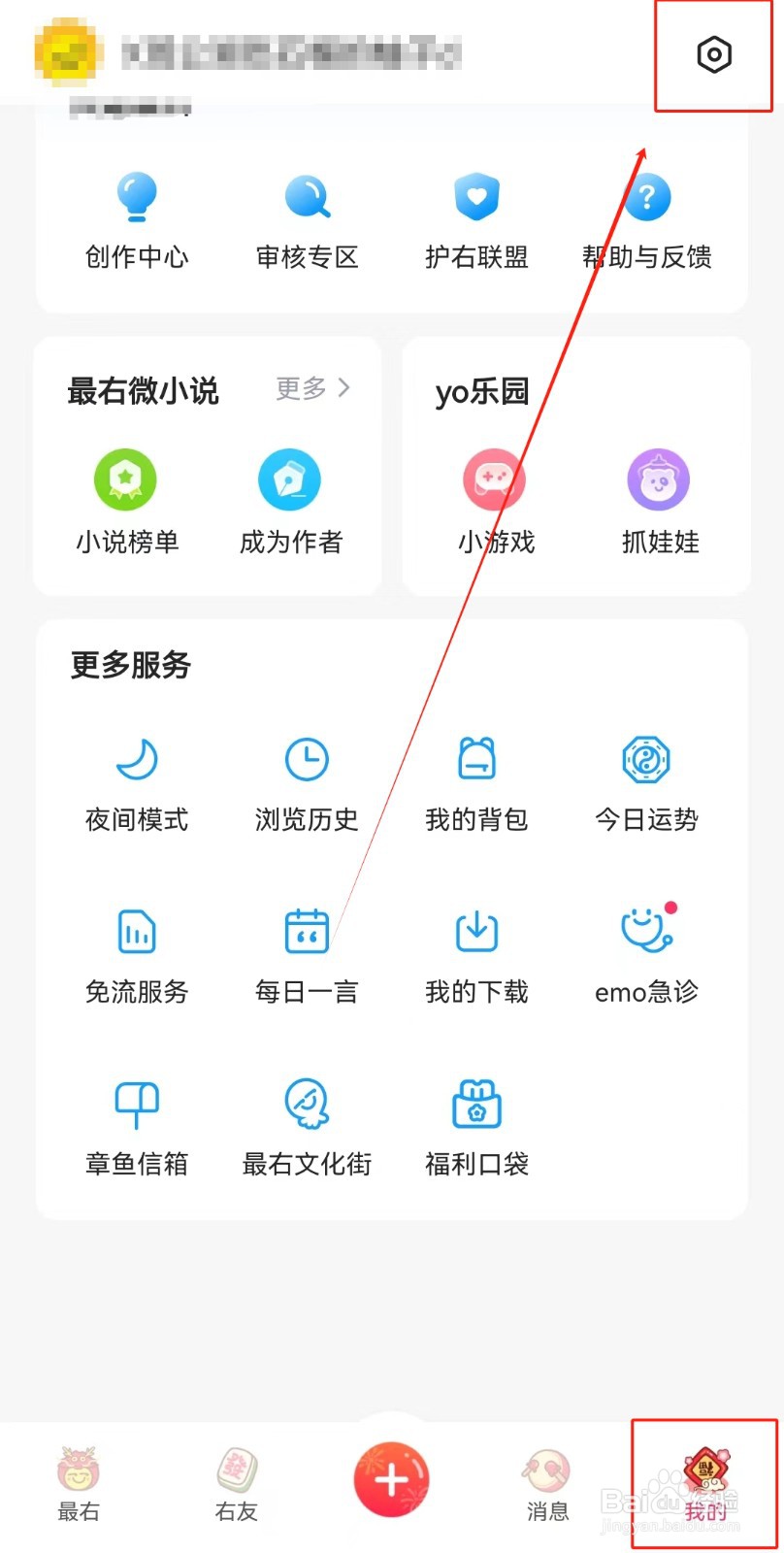Screen dimensions: 784x1553
Task: Open the 小说榜单 novel rankings icon
Action: pyautogui.click(x=126, y=500)
